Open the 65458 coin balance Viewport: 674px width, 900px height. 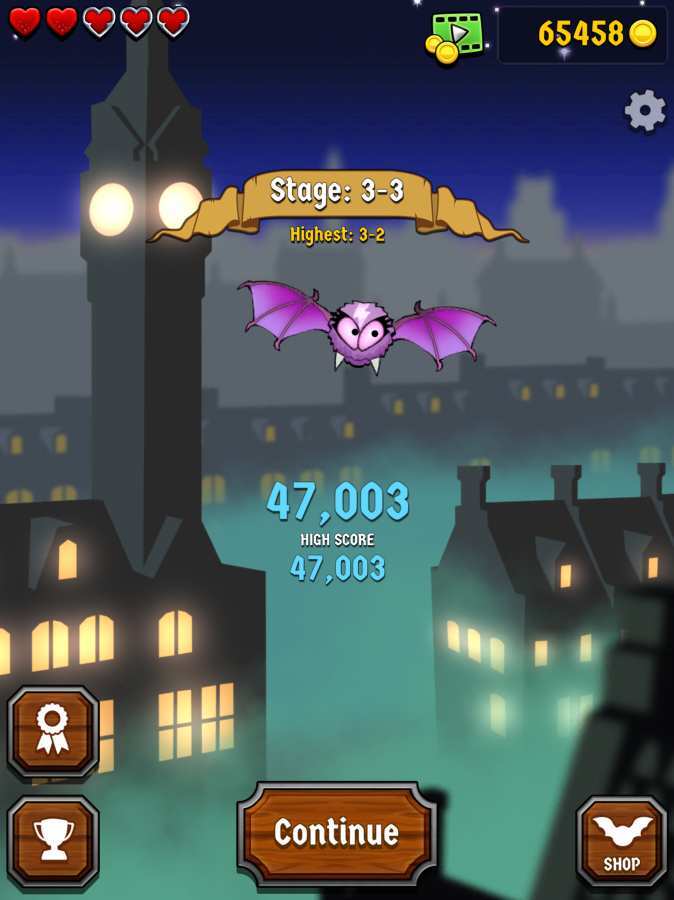584,35
